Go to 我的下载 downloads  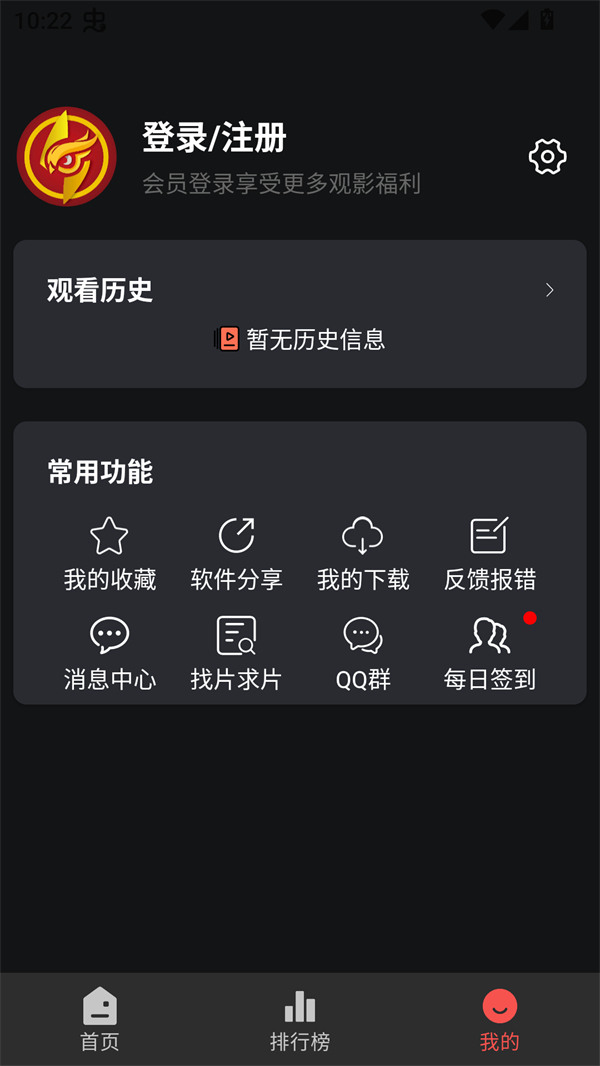click(x=363, y=554)
